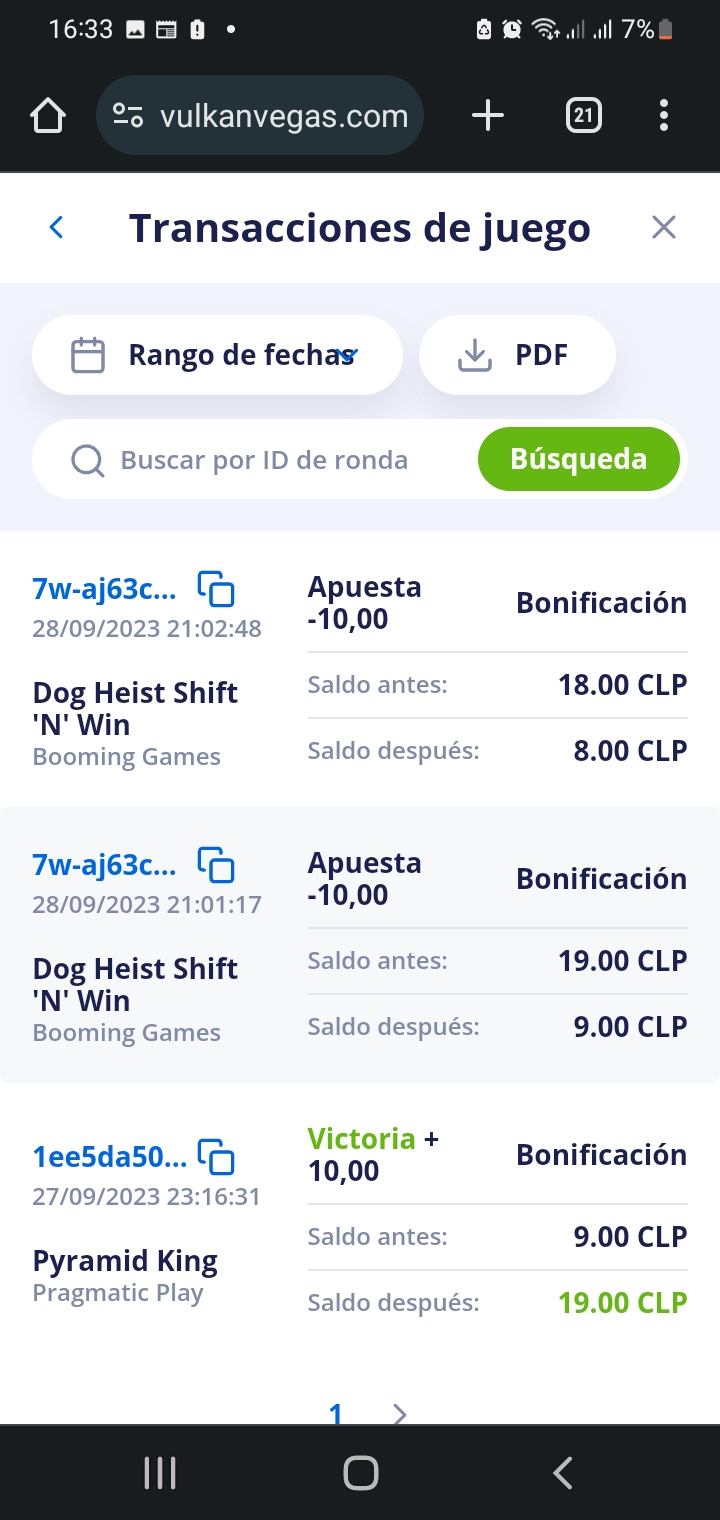Copy round ID of Pyramid King transaction
The height and width of the screenshot is (1520, 720).
(216, 1157)
